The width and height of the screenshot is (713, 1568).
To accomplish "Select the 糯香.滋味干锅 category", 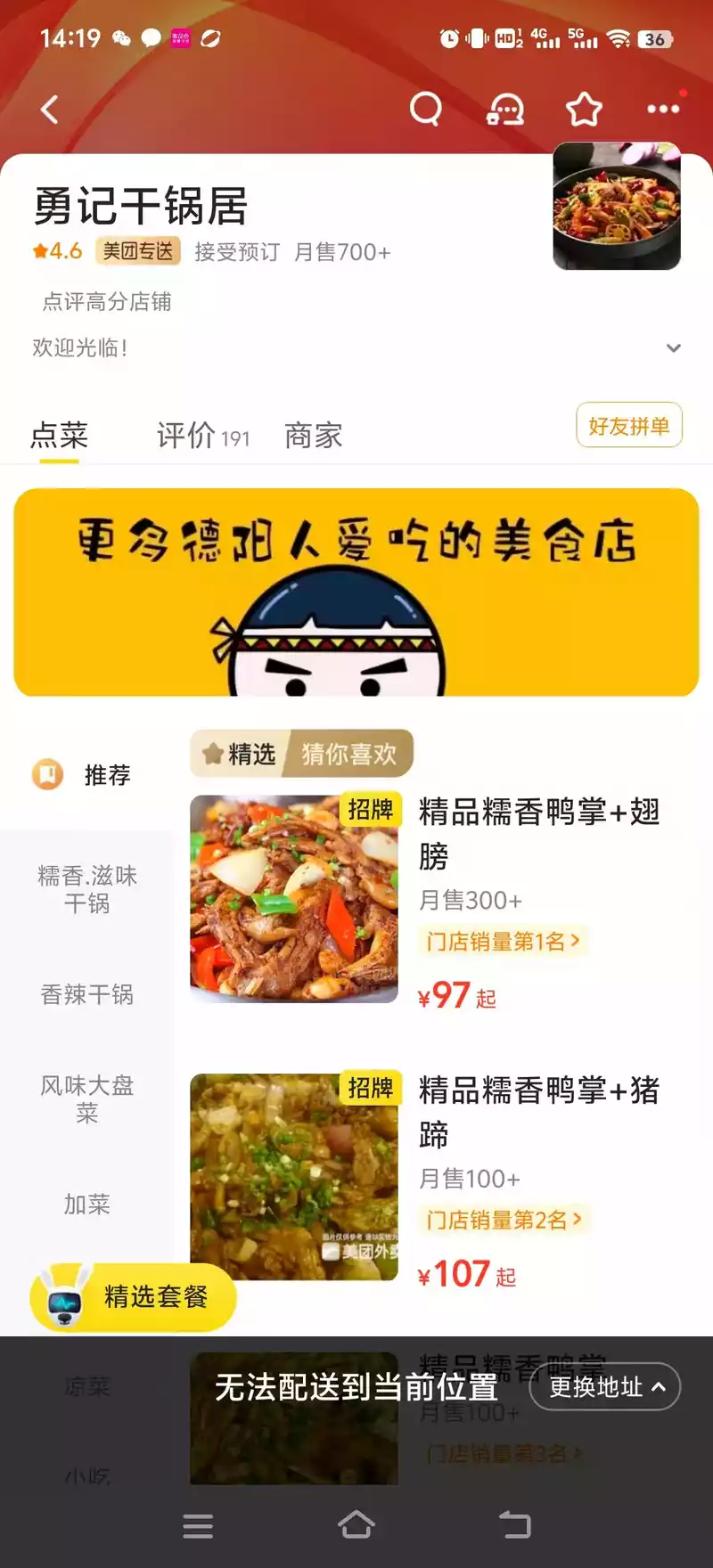I will click(x=87, y=889).
